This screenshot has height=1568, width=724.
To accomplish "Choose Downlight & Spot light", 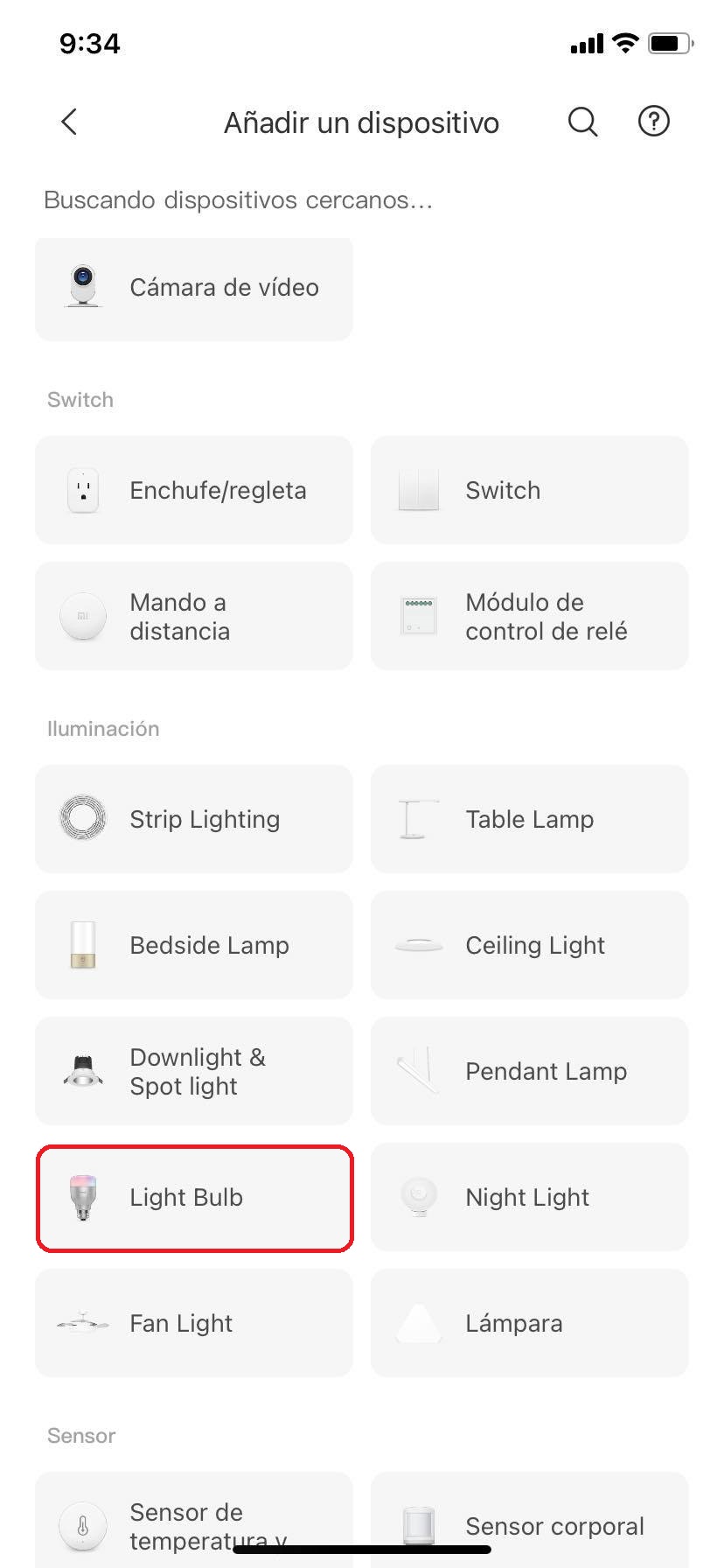I will coord(194,1071).
